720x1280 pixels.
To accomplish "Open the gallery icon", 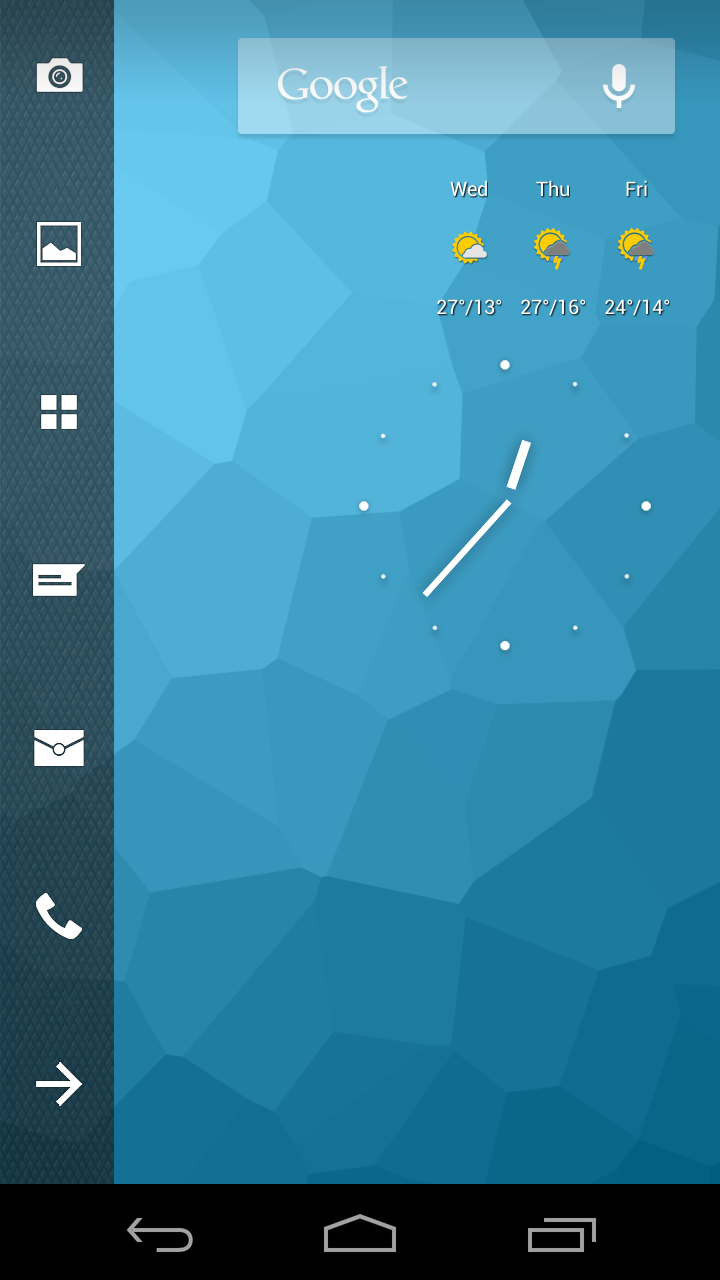I will point(59,244).
